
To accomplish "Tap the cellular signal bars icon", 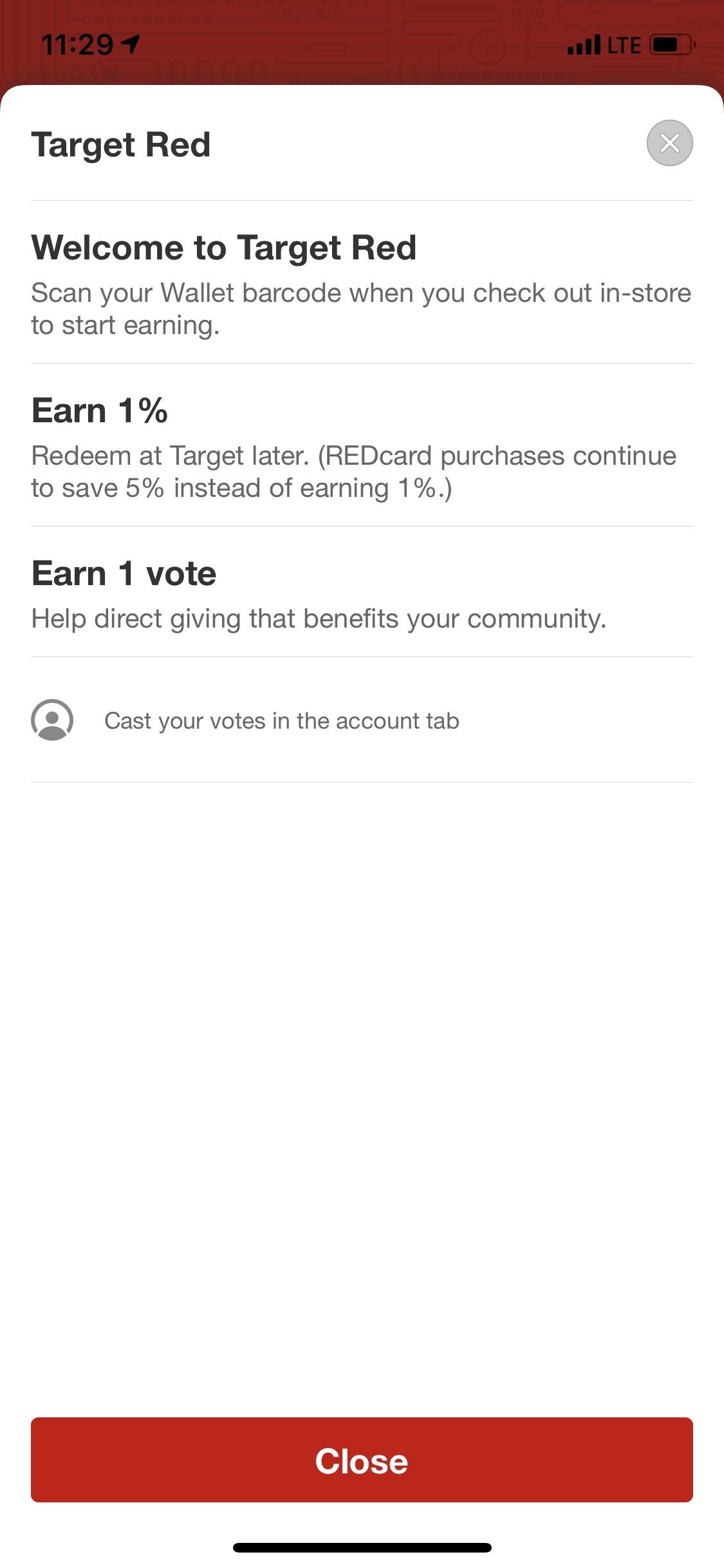I will click(582, 44).
